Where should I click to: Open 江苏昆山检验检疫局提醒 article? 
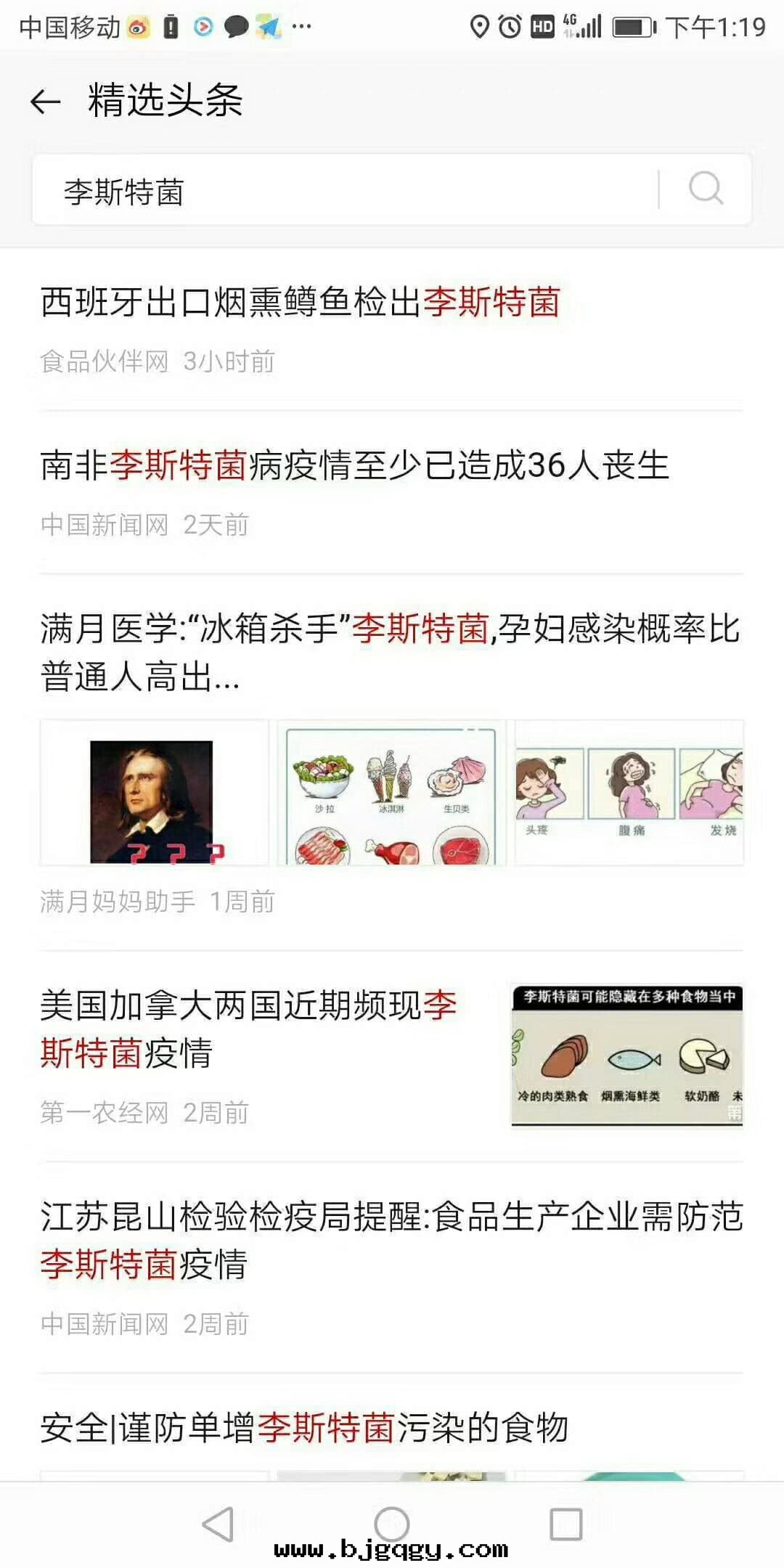click(x=391, y=1240)
